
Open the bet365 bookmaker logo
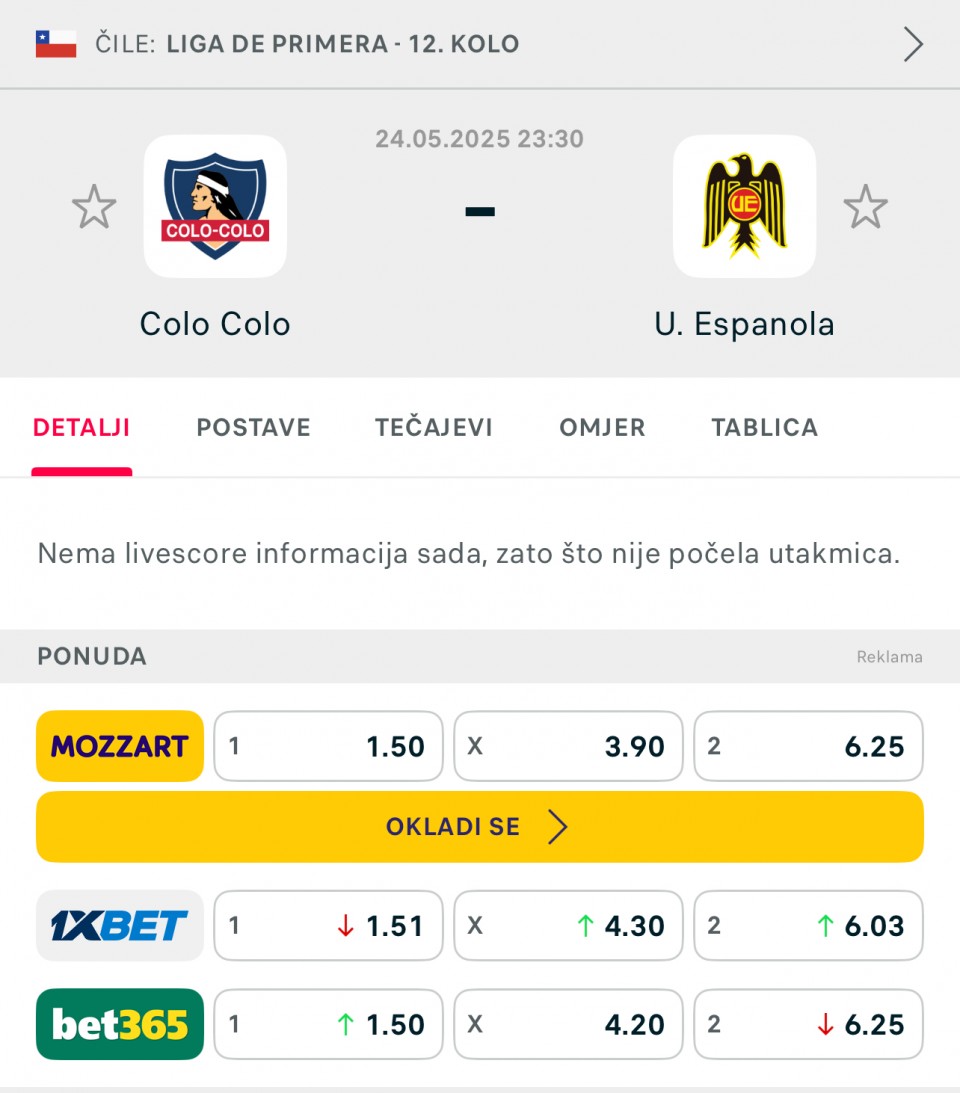click(120, 1025)
